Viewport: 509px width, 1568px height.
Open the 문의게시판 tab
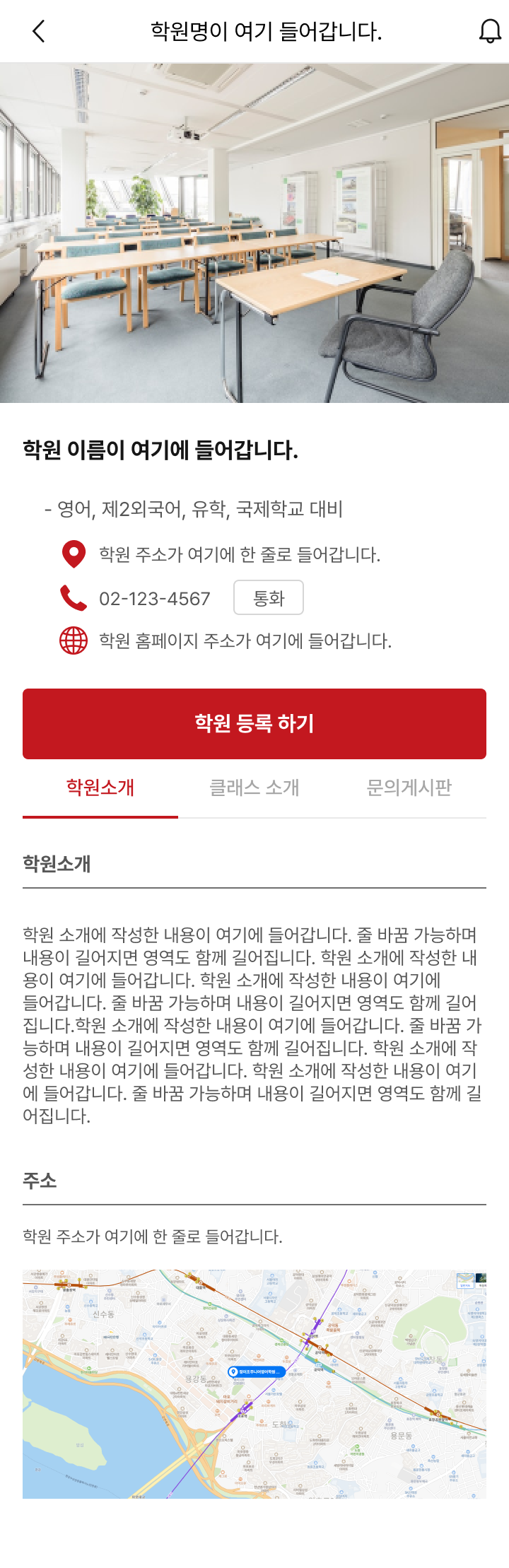(x=409, y=788)
